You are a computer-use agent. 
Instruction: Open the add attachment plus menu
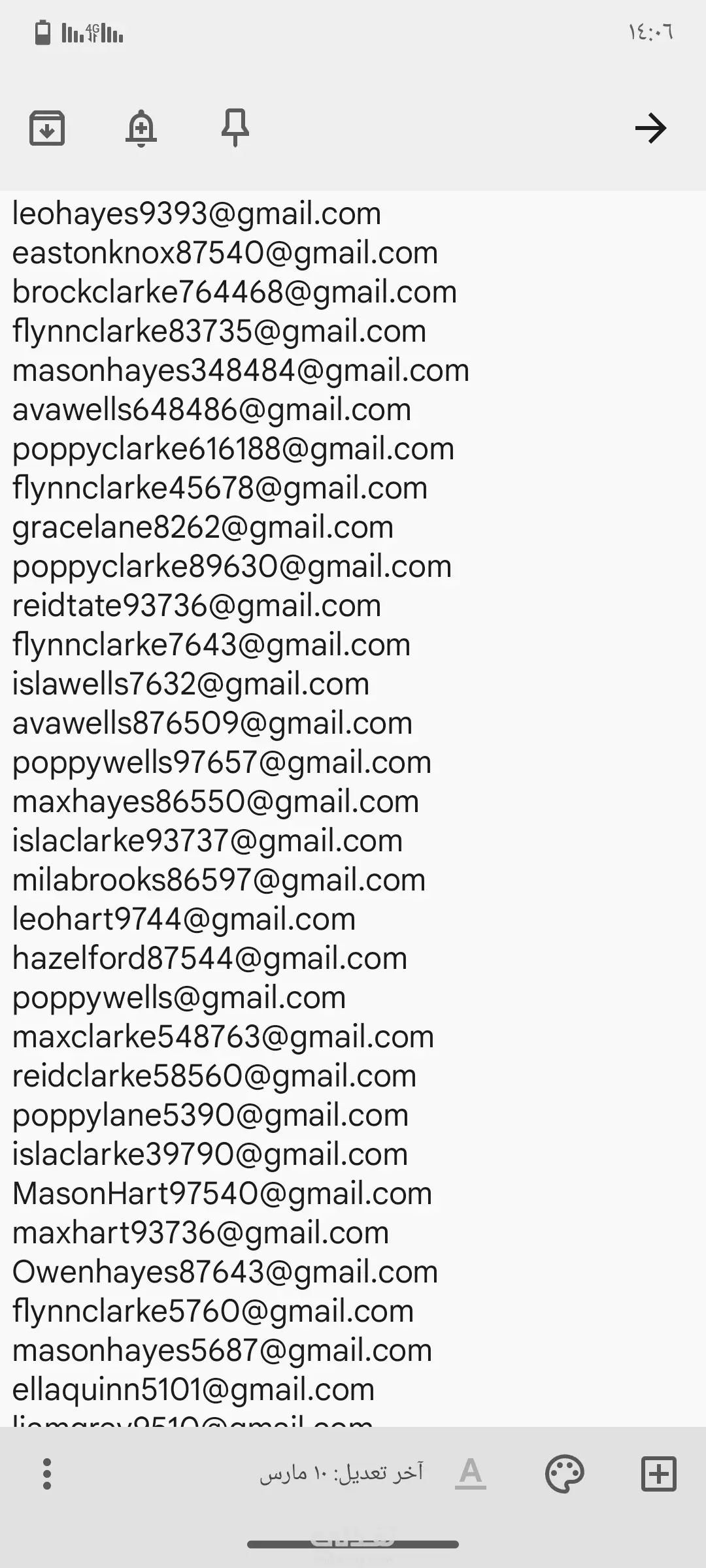coord(658,1473)
